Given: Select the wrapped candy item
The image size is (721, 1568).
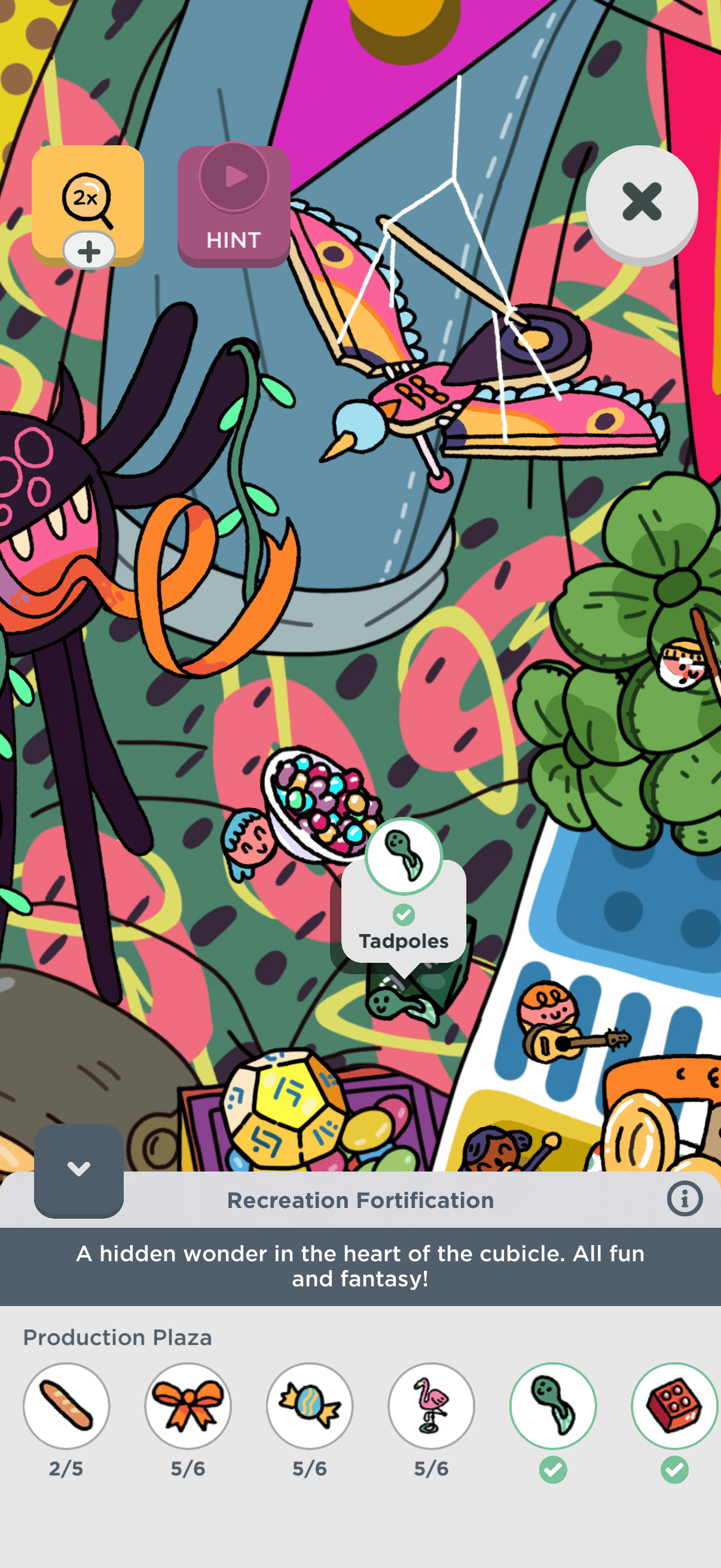Looking at the screenshot, I should [310, 1405].
